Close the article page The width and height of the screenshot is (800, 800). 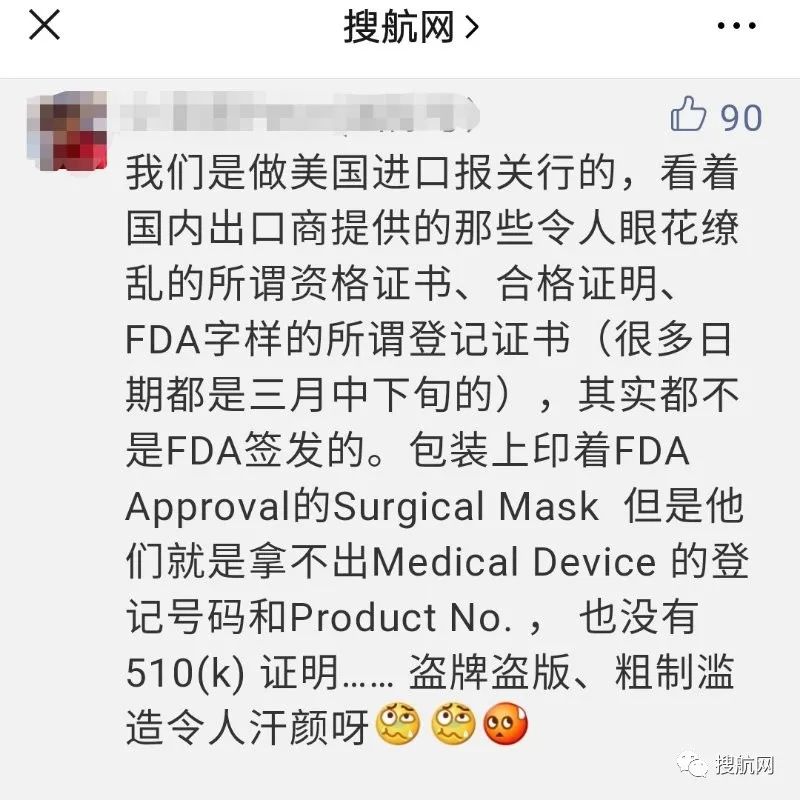click(44, 26)
